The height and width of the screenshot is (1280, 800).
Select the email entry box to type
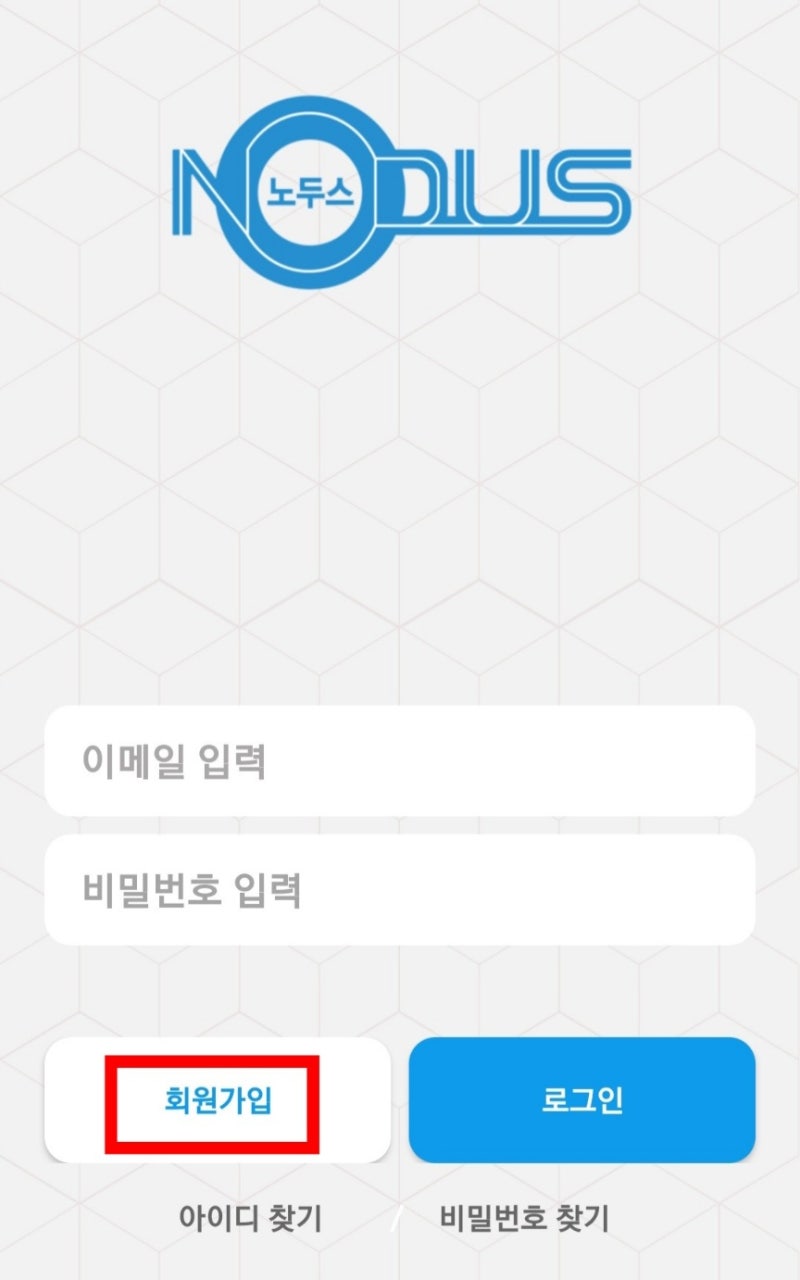(x=400, y=760)
